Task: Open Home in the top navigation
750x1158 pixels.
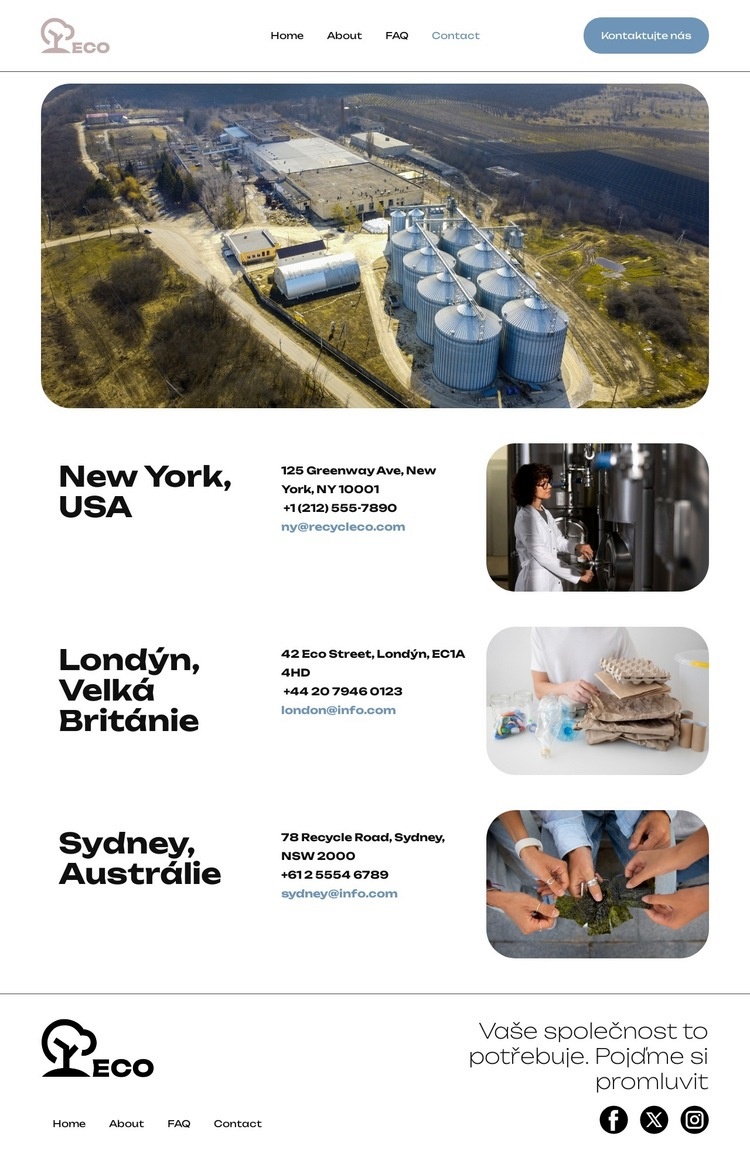Action: coord(287,36)
